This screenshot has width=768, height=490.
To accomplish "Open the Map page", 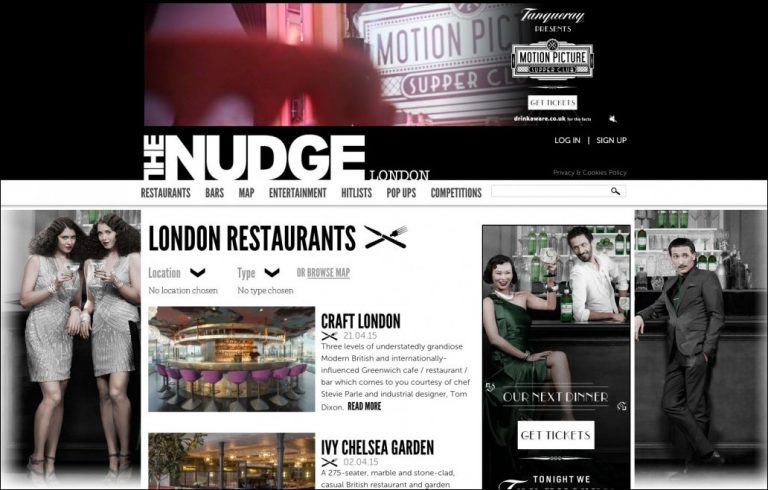I will tap(246, 193).
